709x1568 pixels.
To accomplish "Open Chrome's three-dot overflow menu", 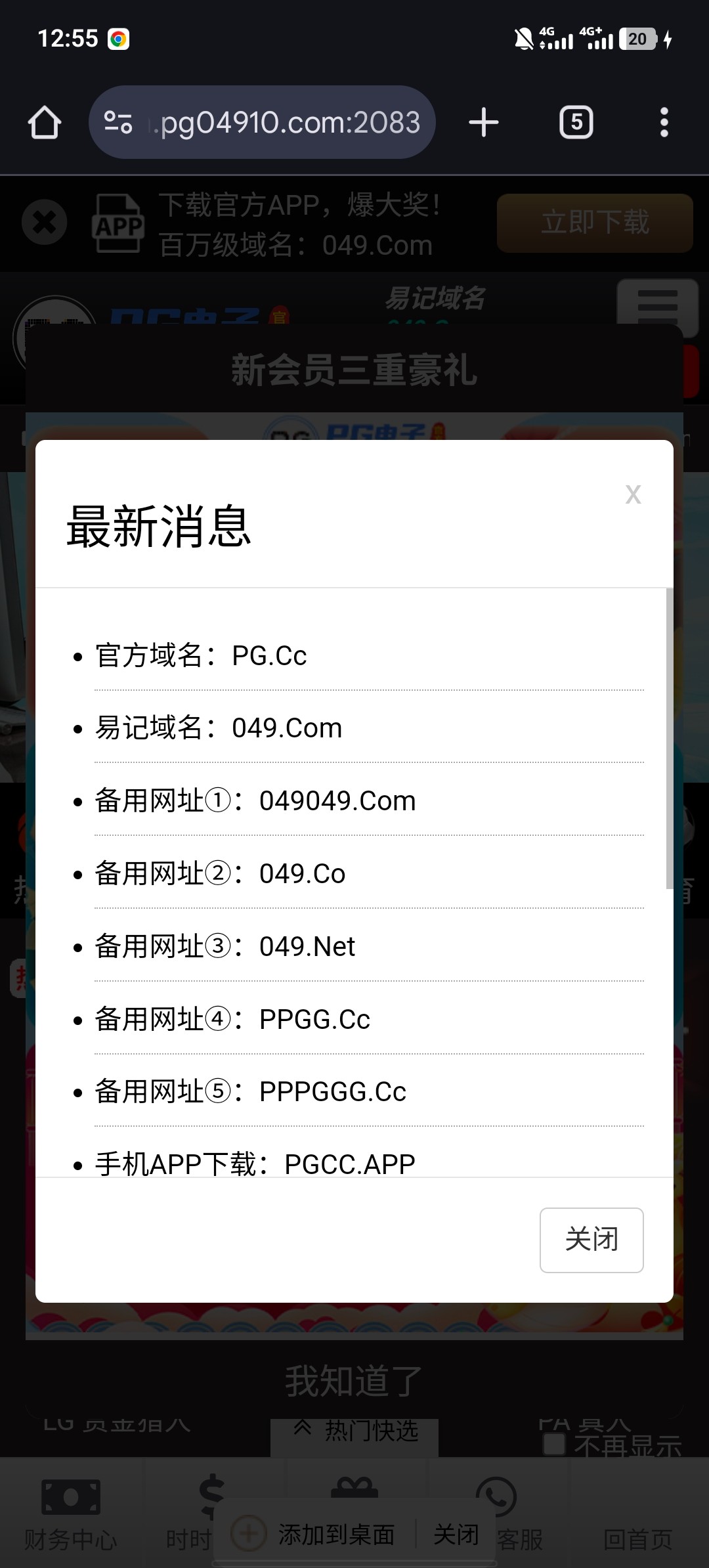I will point(664,123).
